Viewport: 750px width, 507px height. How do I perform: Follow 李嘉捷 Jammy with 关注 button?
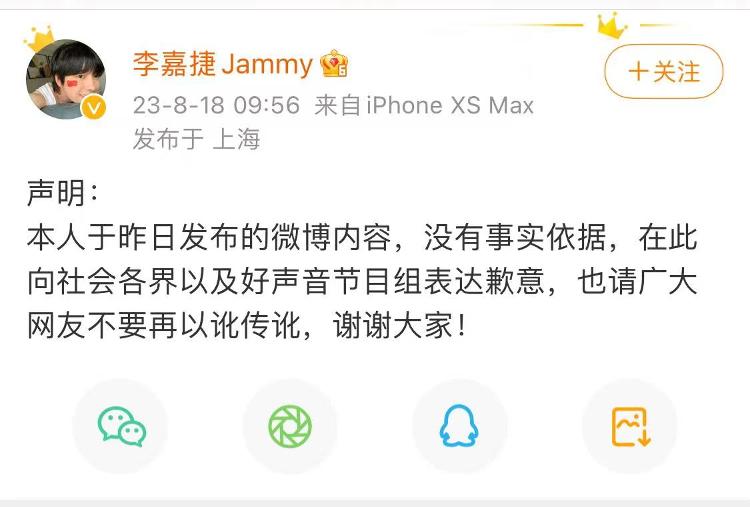click(664, 71)
